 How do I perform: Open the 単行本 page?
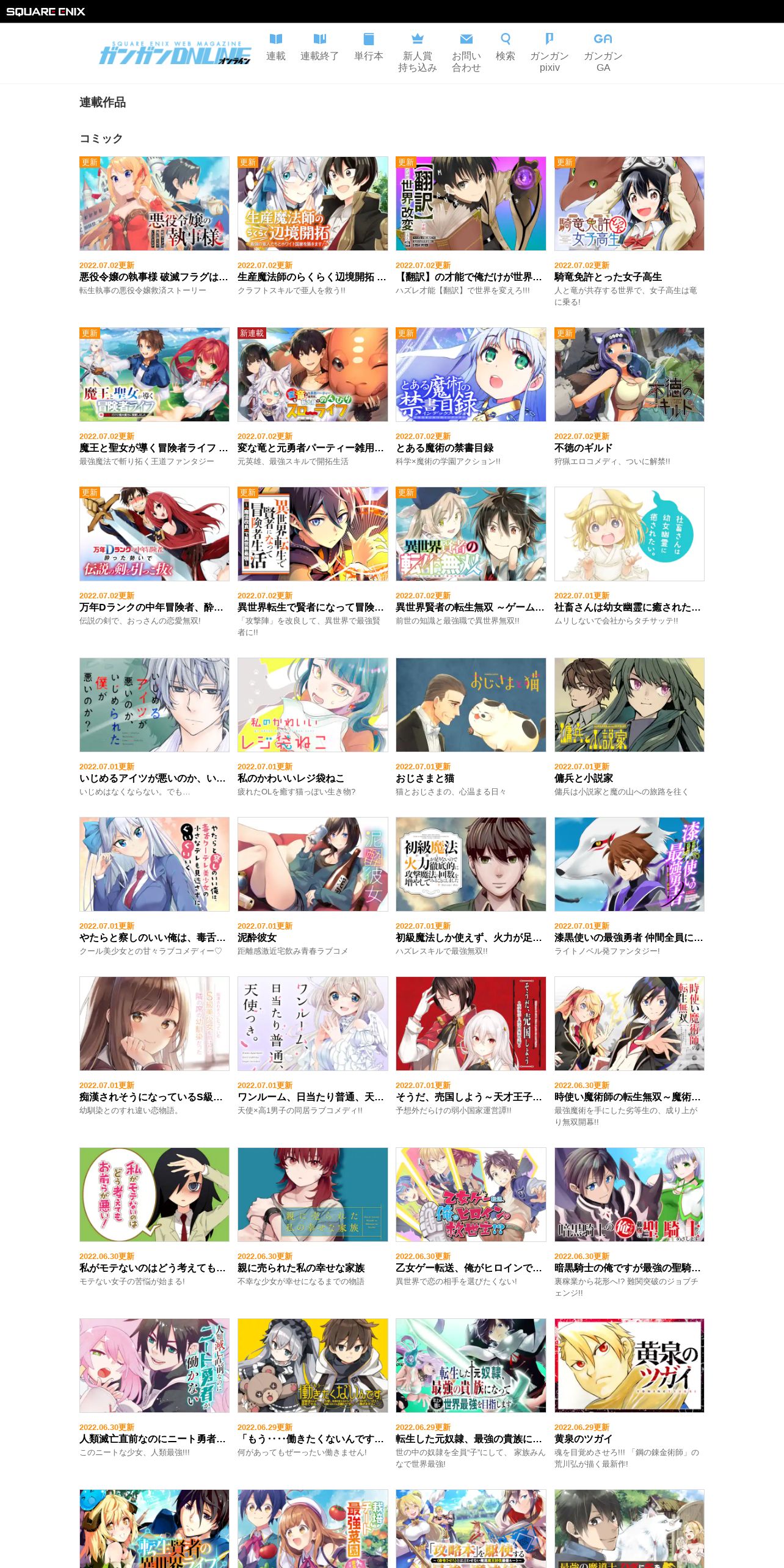[368, 48]
